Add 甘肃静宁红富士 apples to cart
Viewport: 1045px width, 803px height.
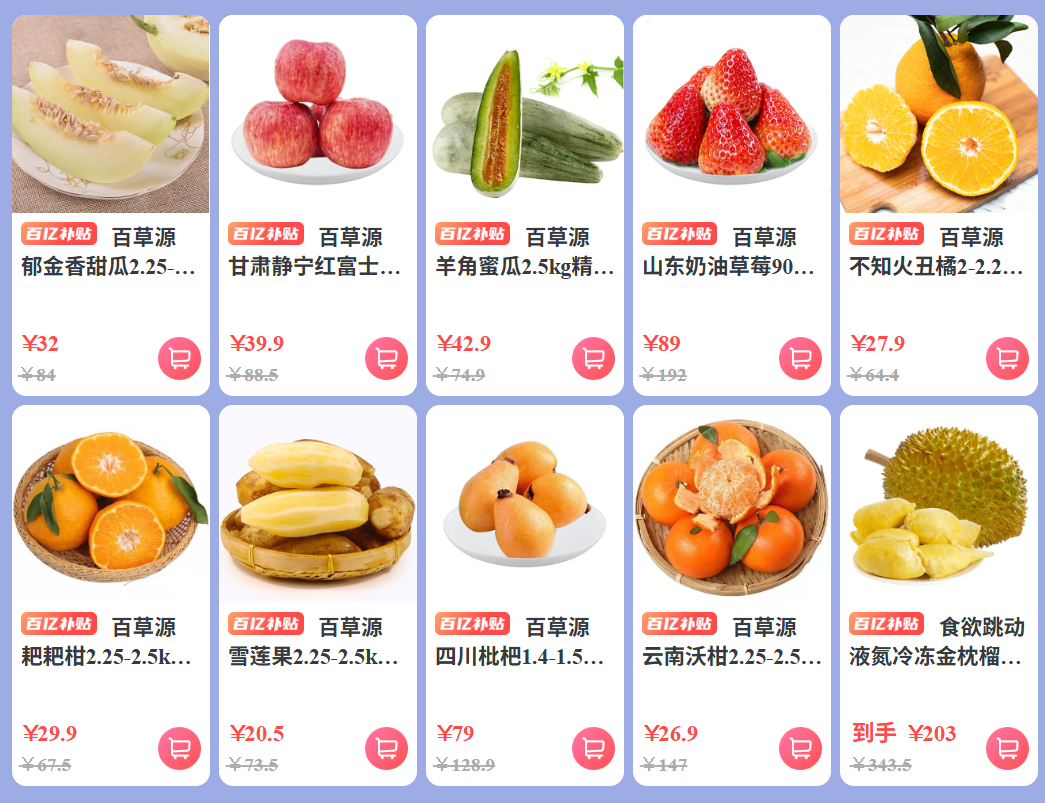click(x=386, y=359)
